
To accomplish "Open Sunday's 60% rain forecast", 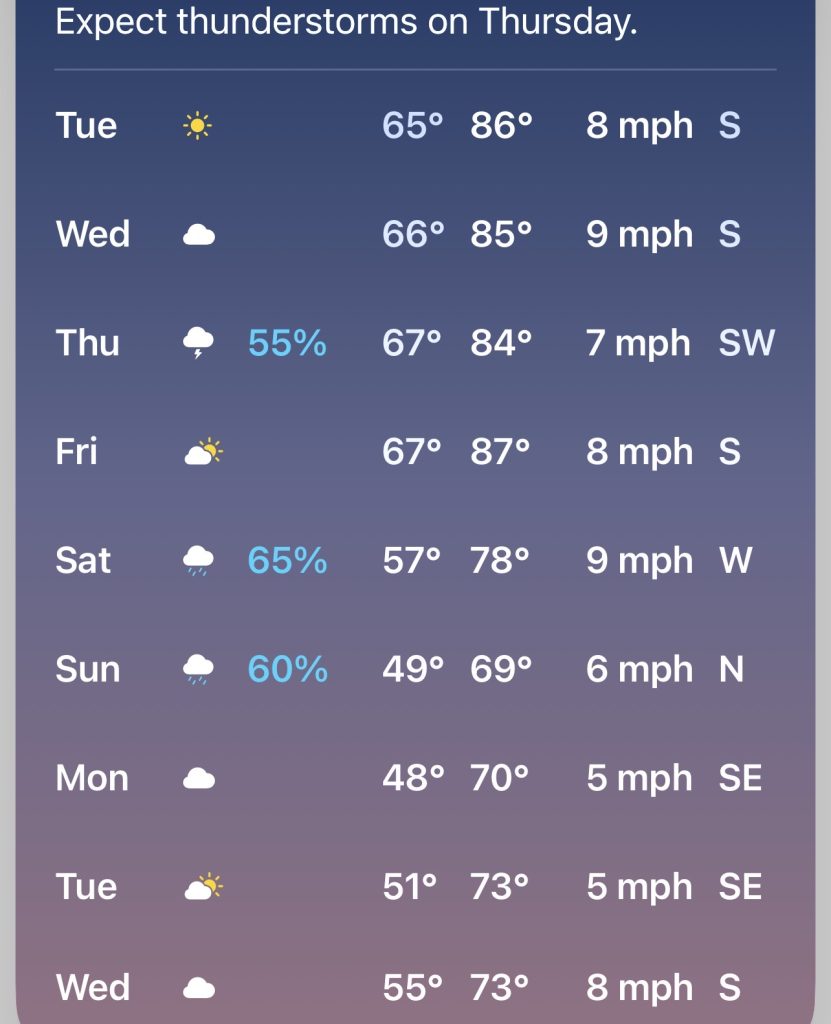I will tap(415, 669).
